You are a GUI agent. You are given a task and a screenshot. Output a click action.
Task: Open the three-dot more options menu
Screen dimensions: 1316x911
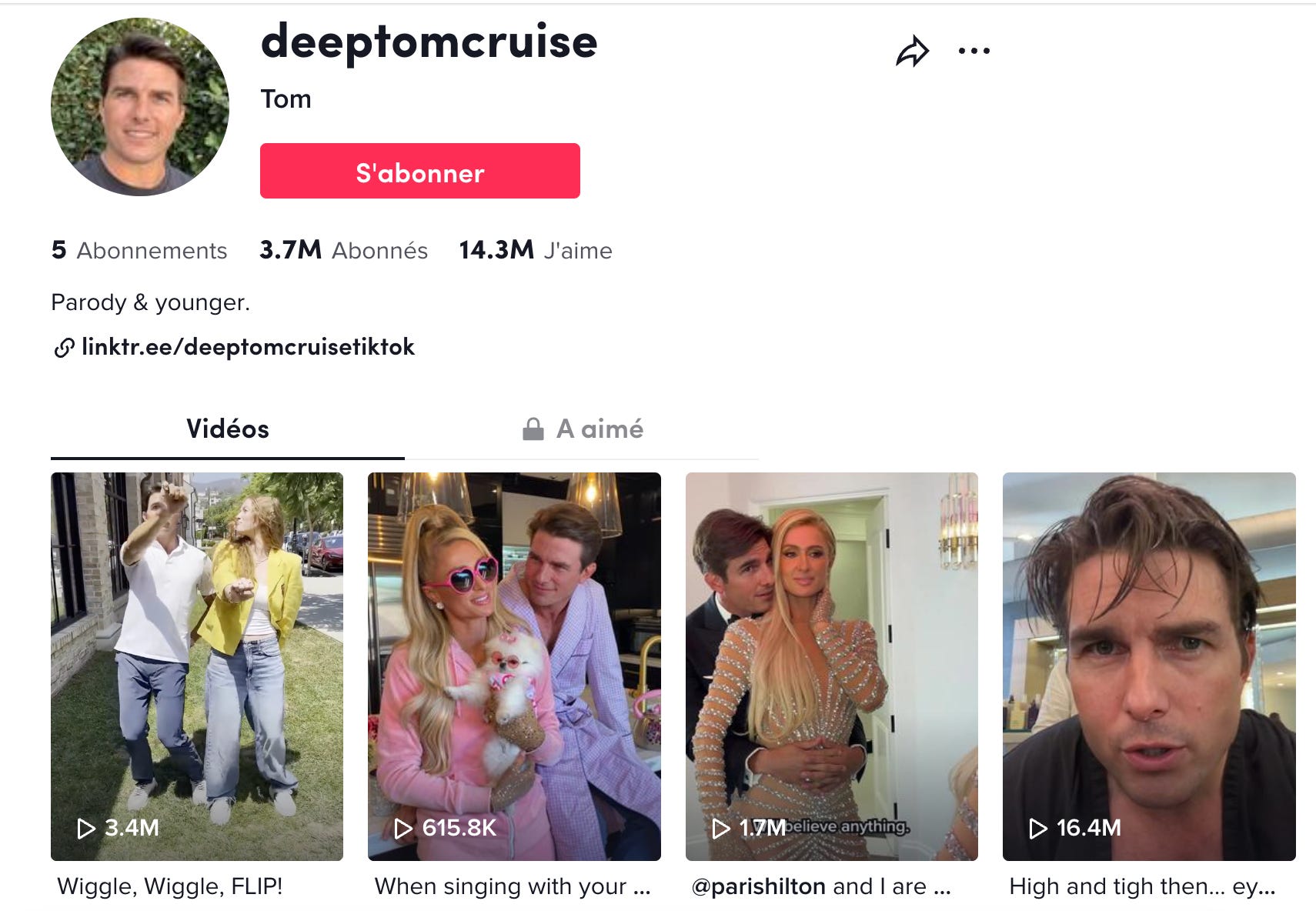974,52
